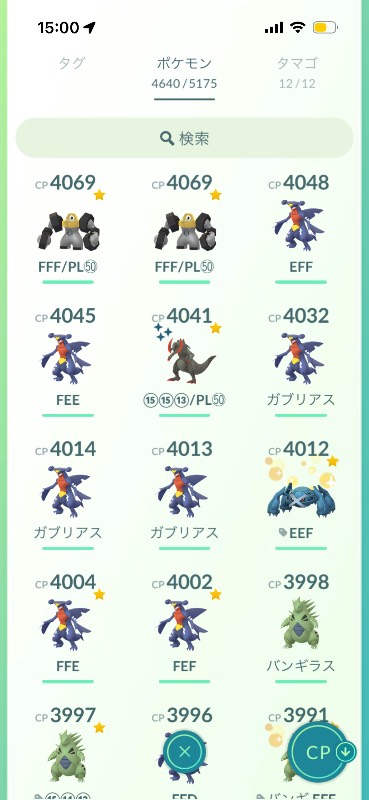Open the 検索 search field

pos(184,138)
